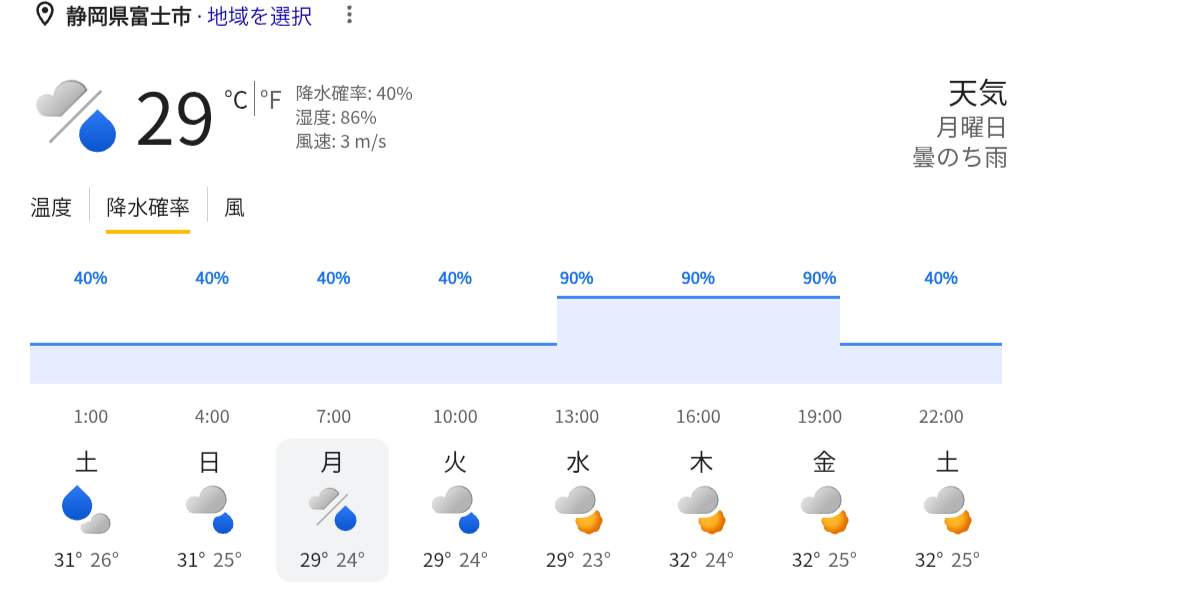
Task: Select the 日 forecast with 31° 25°
Action: [210, 510]
